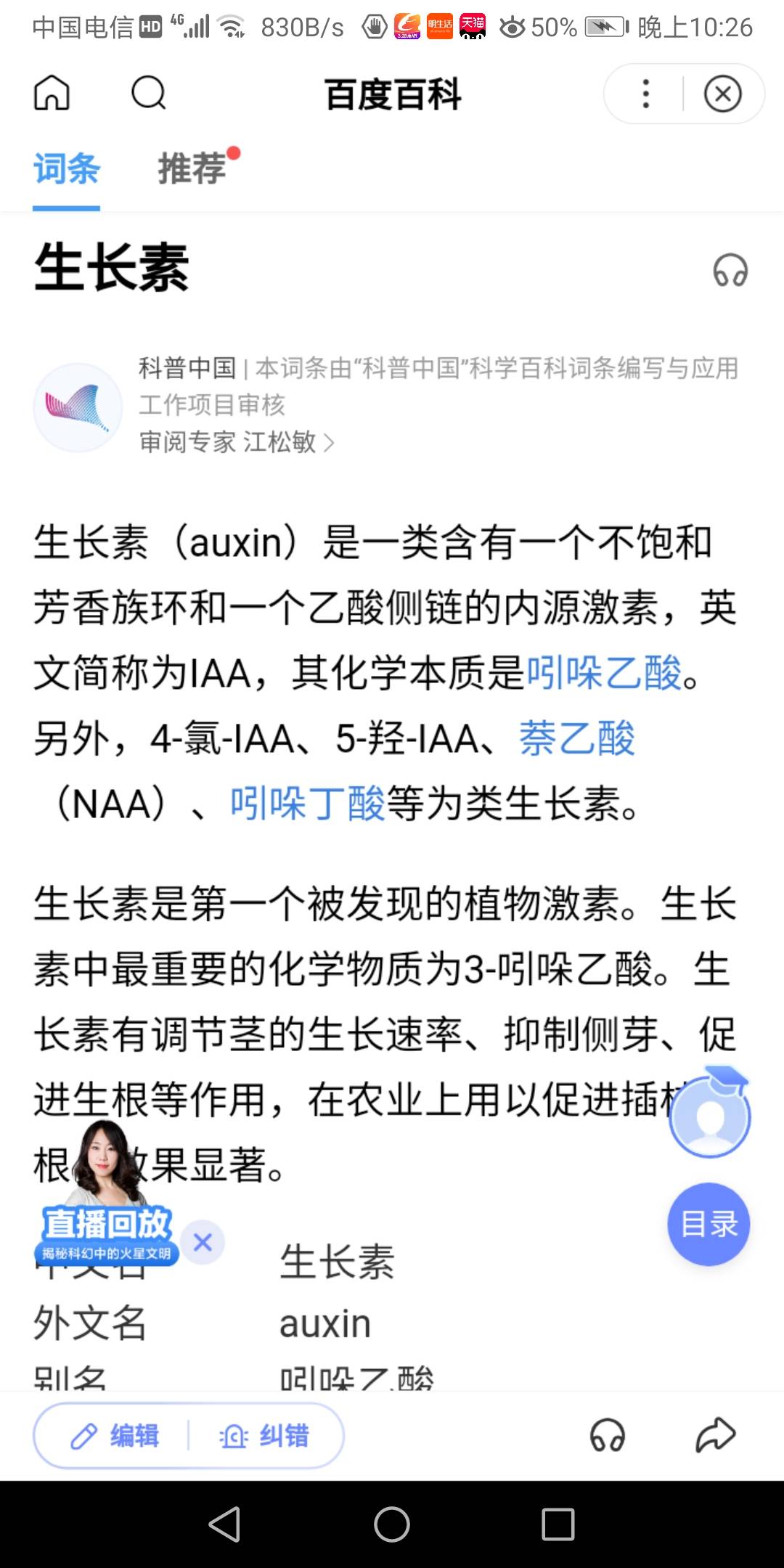Open the three-dot more options menu

point(645,94)
